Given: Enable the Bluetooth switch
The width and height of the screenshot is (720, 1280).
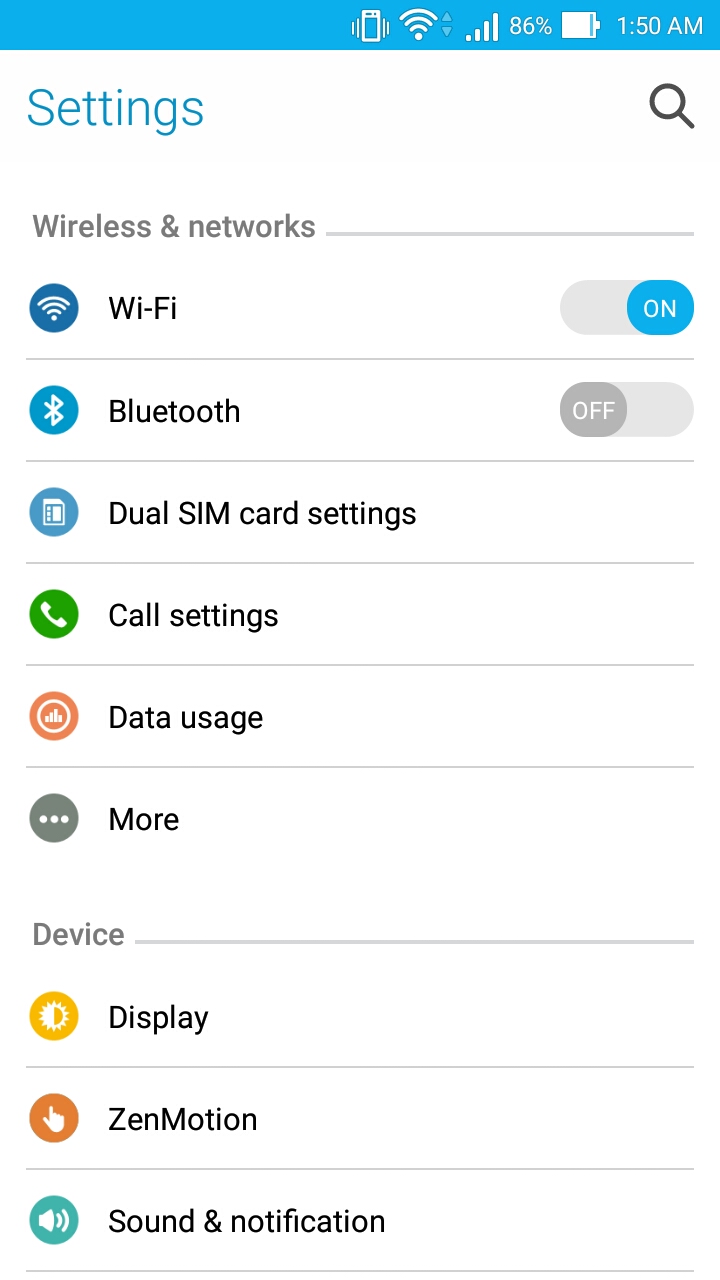Looking at the screenshot, I should click(x=626, y=410).
